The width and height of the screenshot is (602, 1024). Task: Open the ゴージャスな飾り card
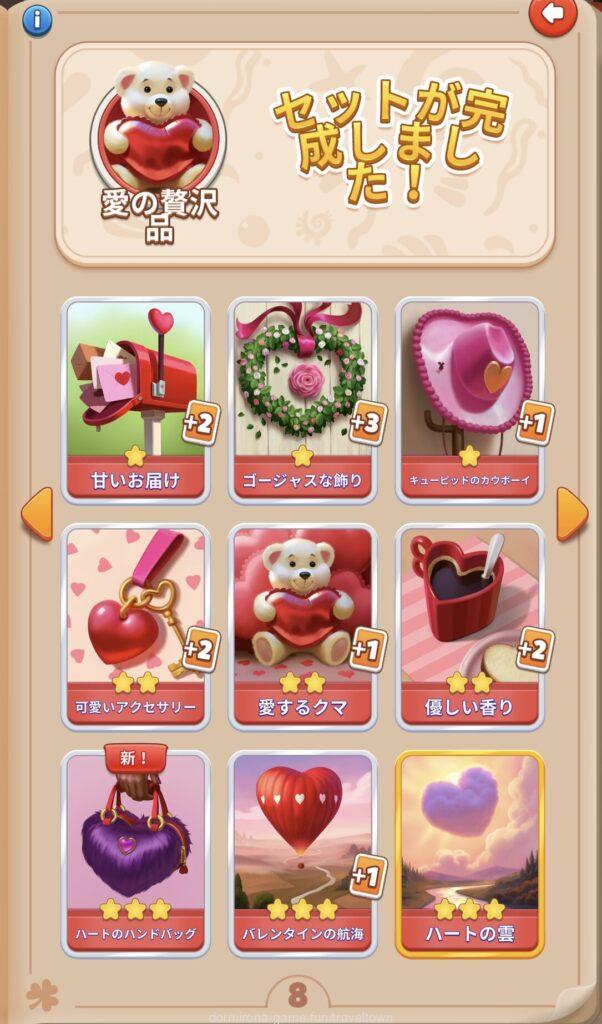pyautogui.click(x=302, y=399)
